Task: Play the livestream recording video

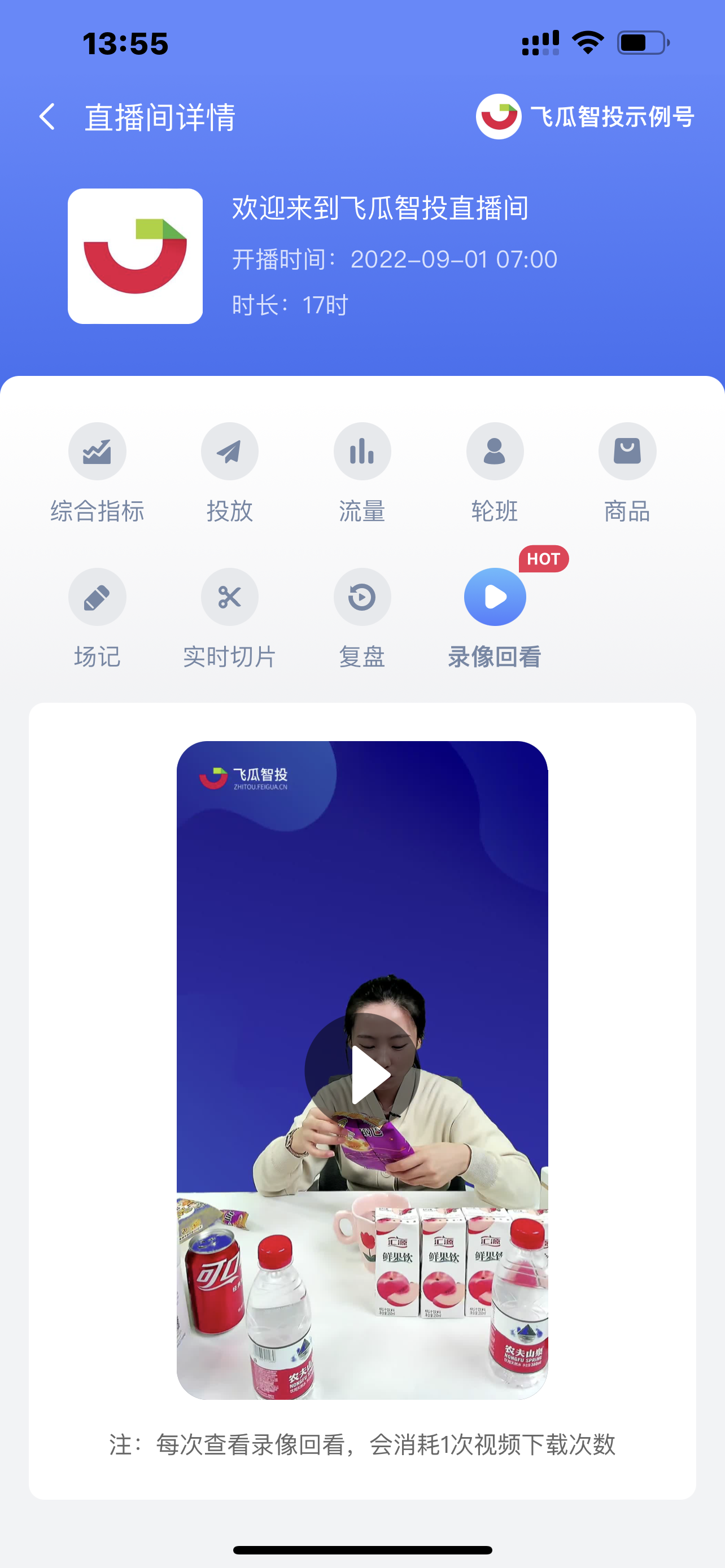Action: [x=363, y=1071]
